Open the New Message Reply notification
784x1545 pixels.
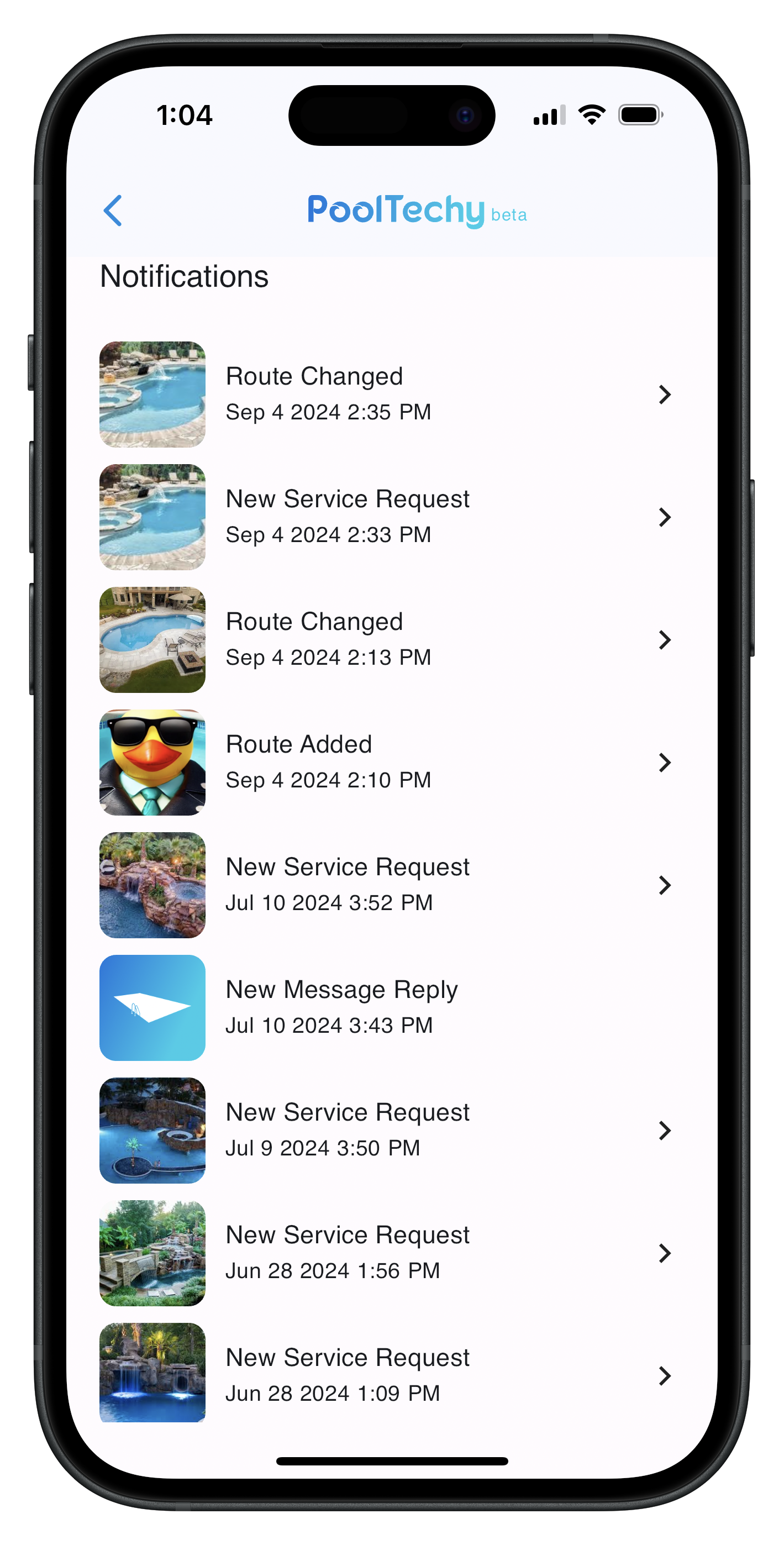tap(384, 1007)
